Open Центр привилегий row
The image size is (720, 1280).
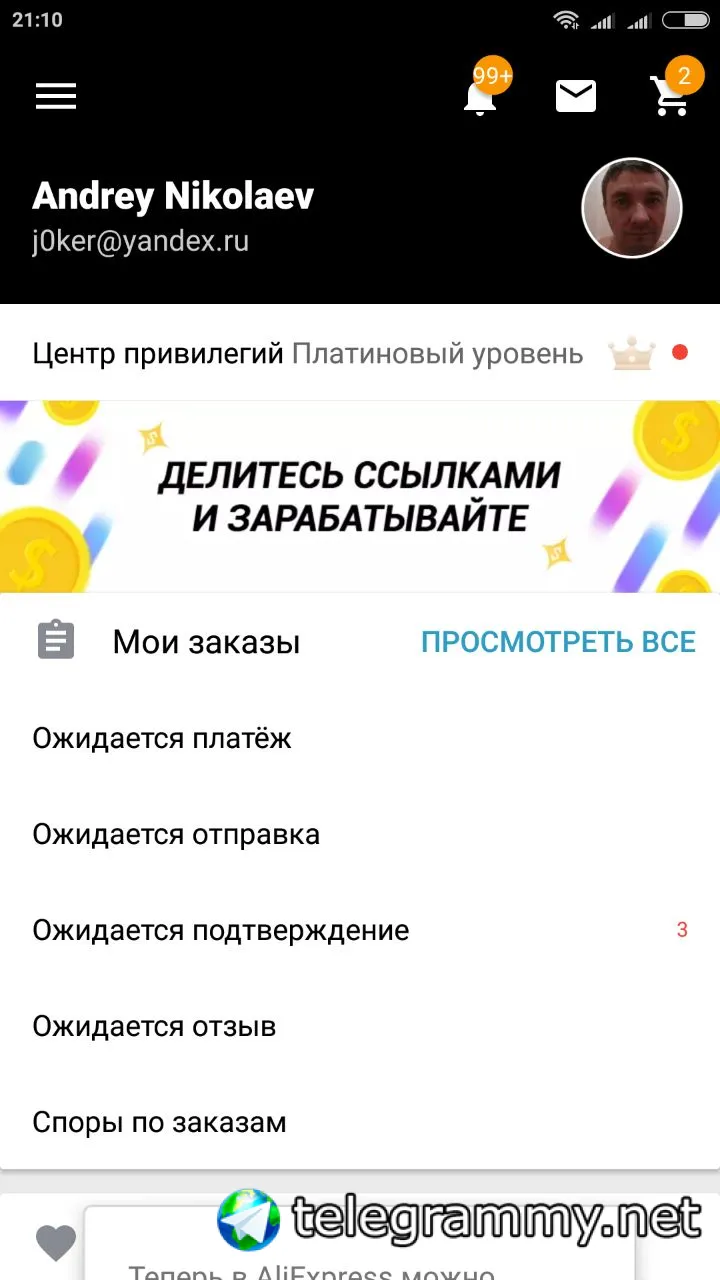(360, 353)
